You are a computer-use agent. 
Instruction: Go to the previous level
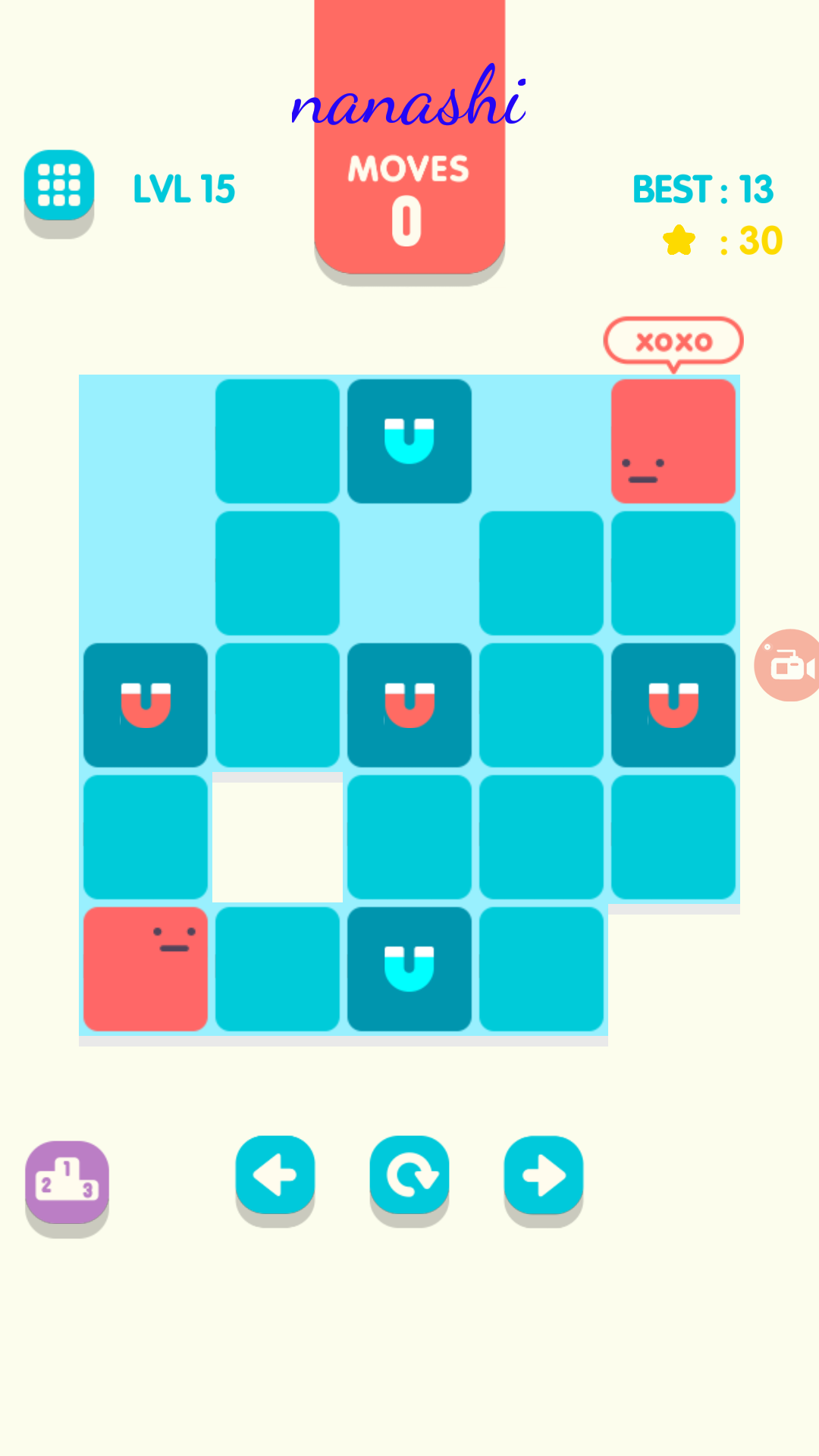tap(275, 1175)
